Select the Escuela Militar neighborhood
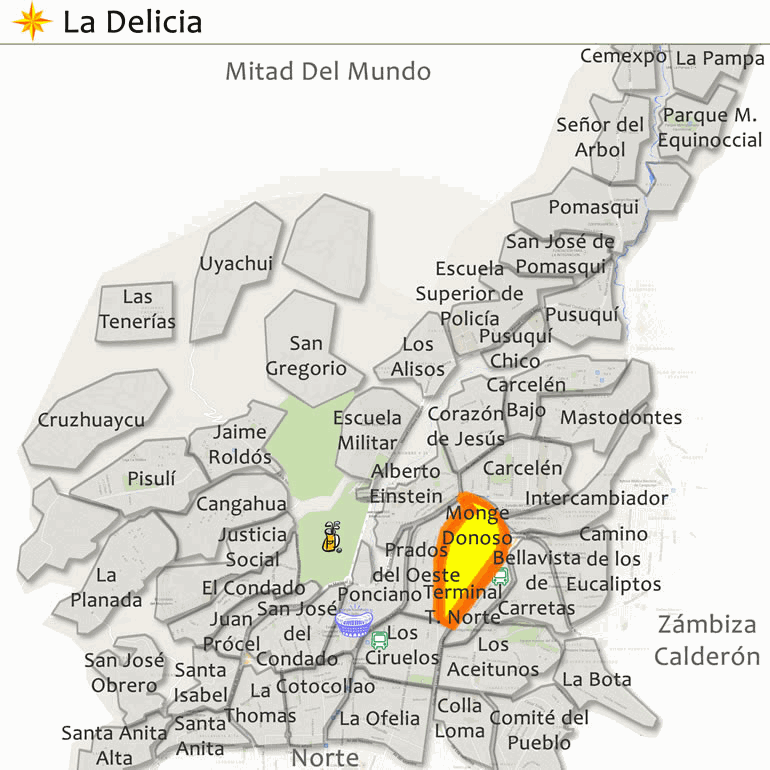The image size is (770, 770). (367, 430)
